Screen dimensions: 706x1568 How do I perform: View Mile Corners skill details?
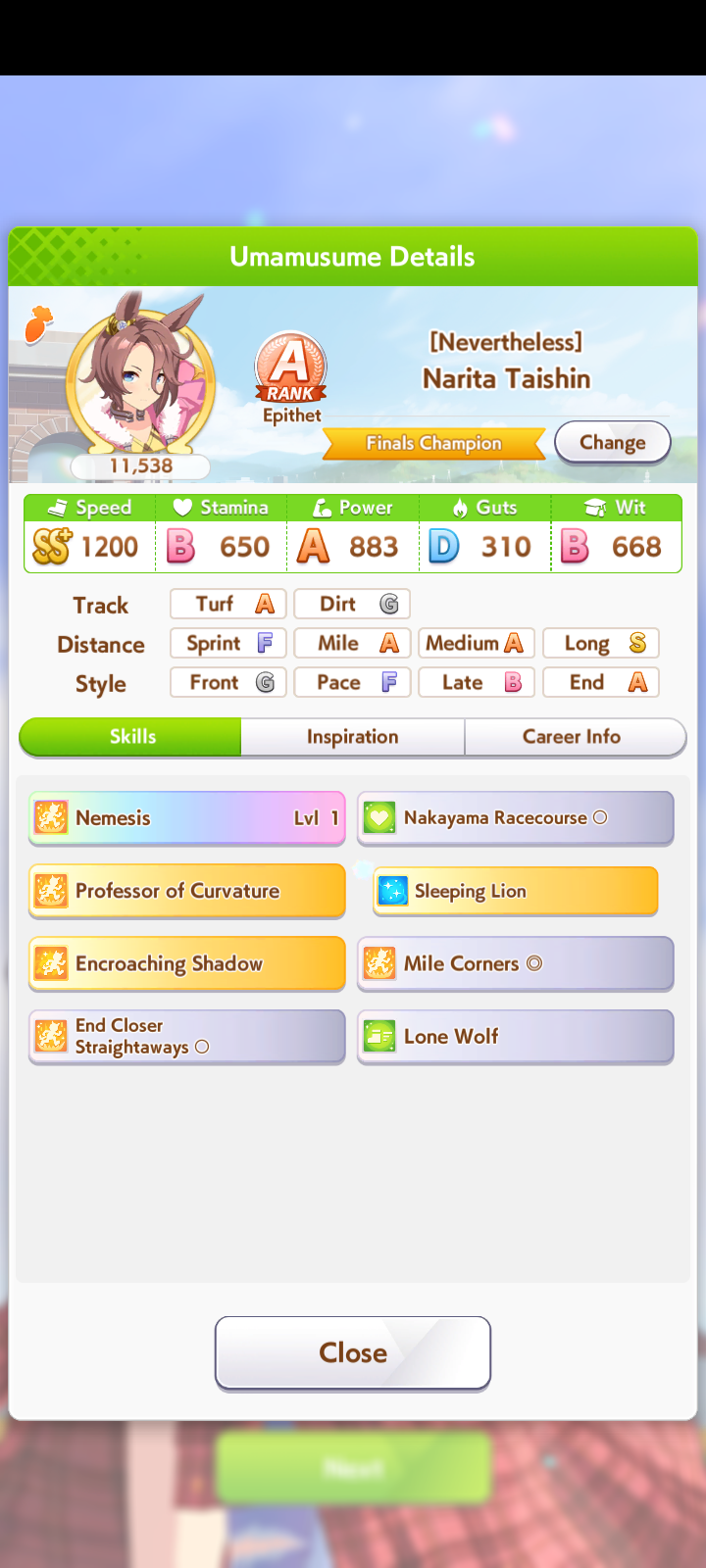(516, 963)
